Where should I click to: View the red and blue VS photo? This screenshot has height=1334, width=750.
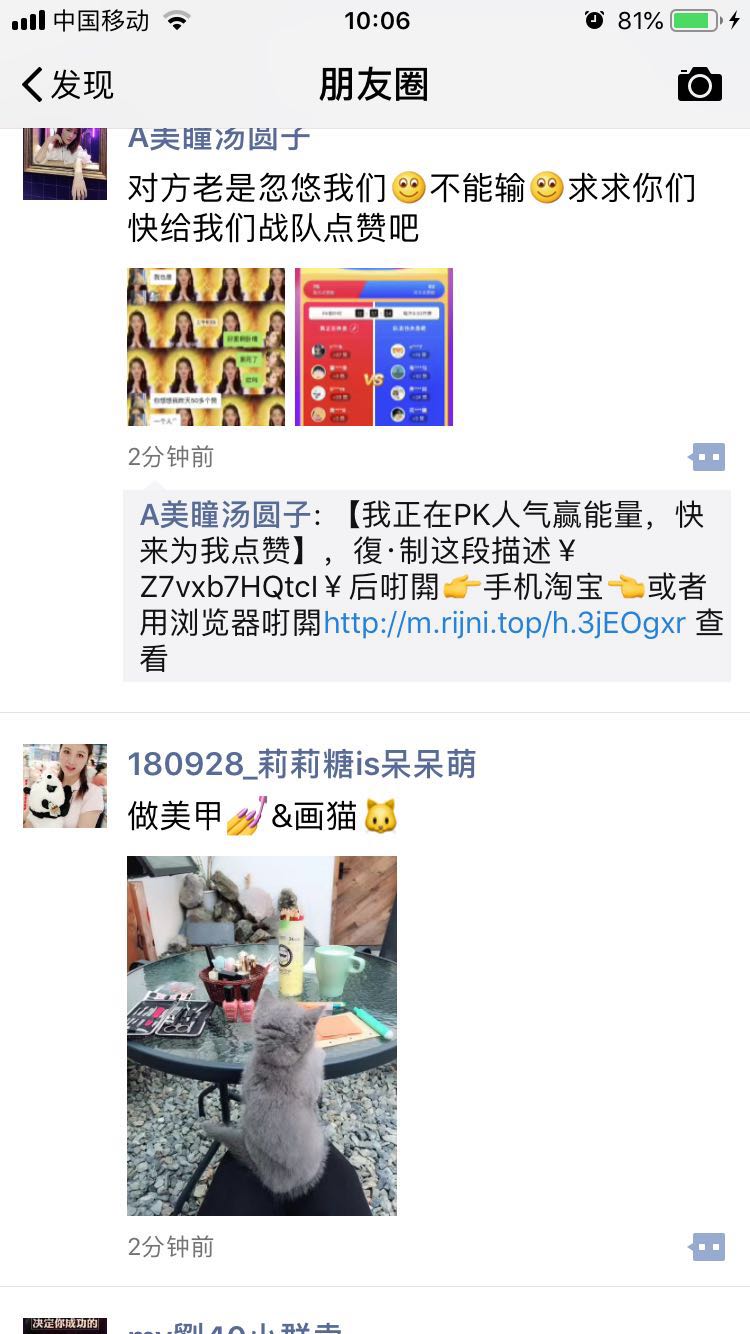click(x=374, y=347)
